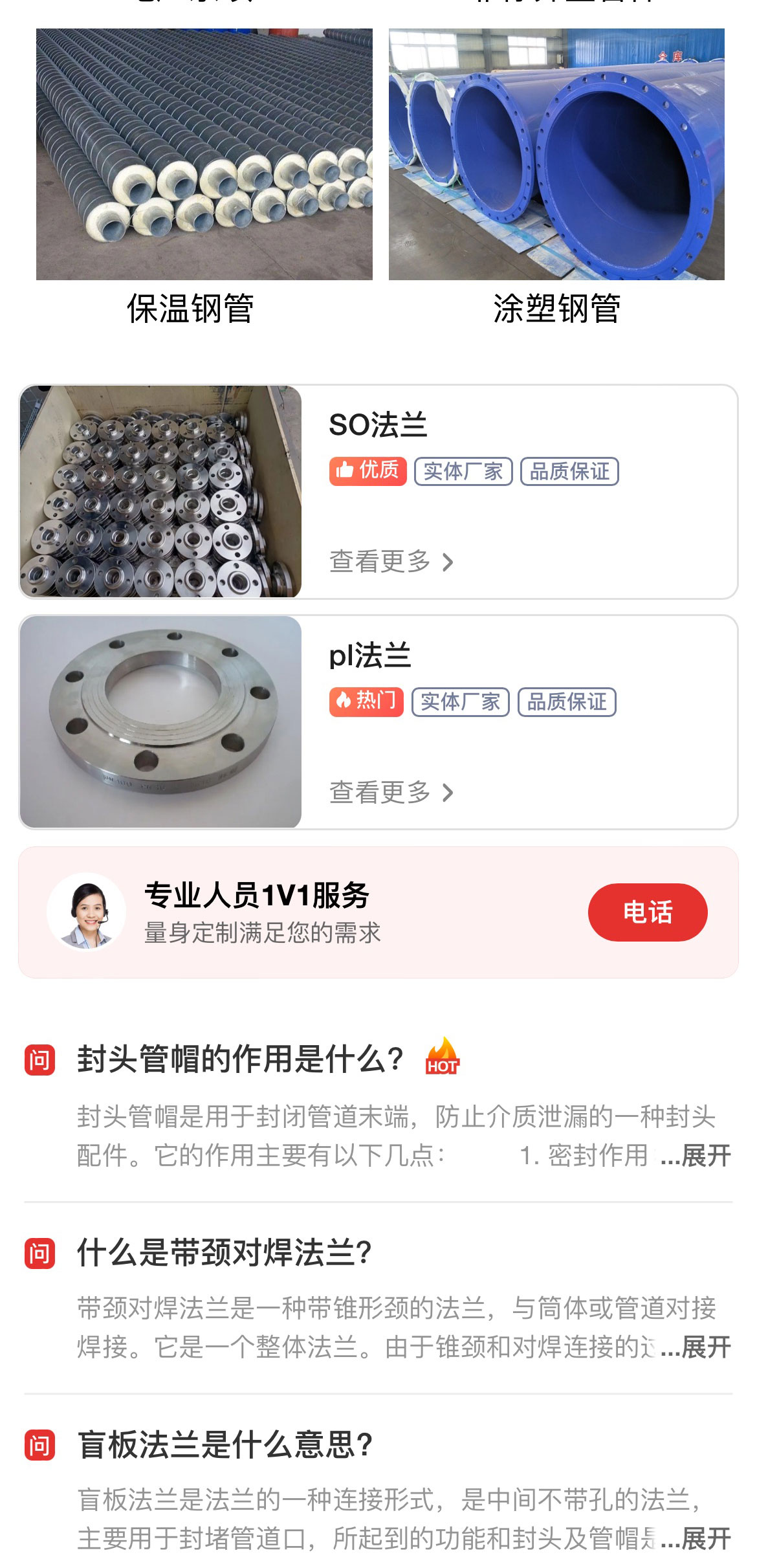Image resolution: width=757 pixels, height=1568 pixels.
Task: Open the pl法兰 product card
Action: coord(370,656)
